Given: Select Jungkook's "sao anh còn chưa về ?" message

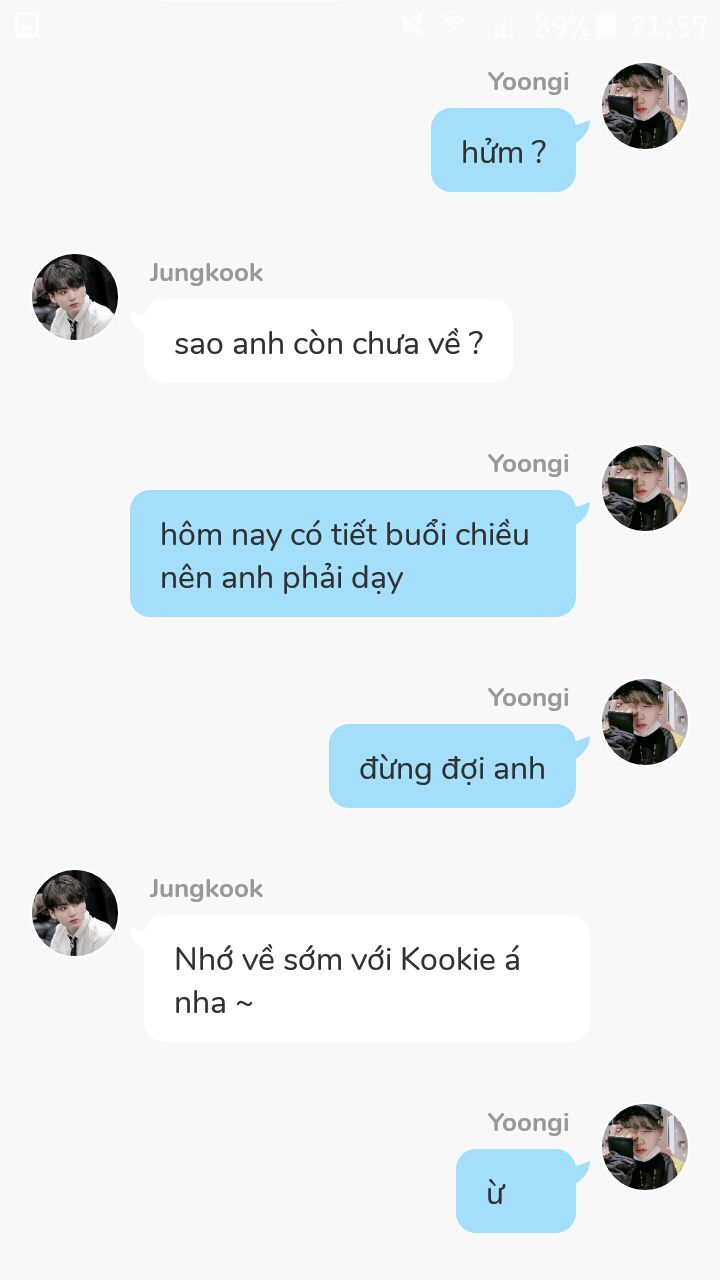Looking at the screenshot, I should click(x=328, y=341).
